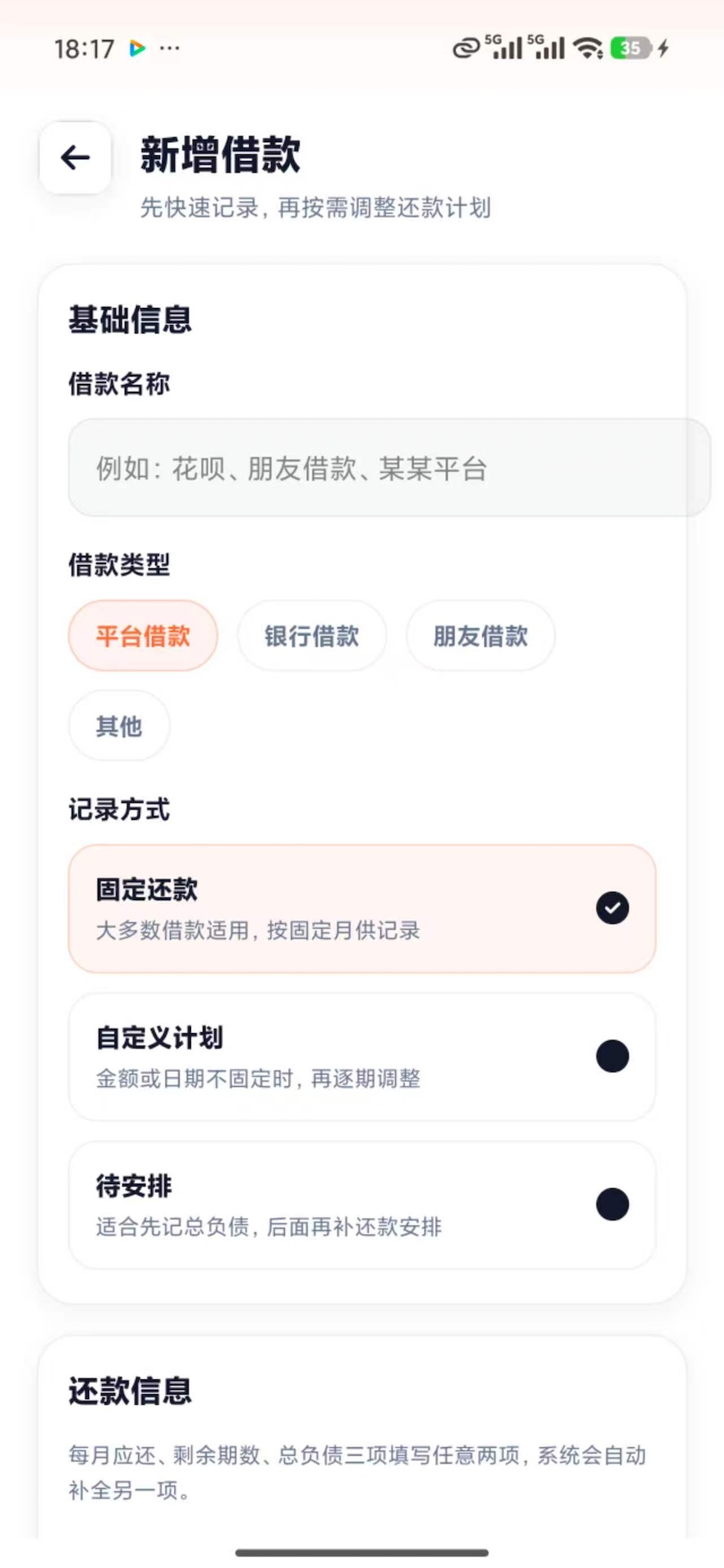The height and width of the screenshot is (1568, 724).
Task: Tap the 18:17 clock in the status bar
Action: click(85, 48)
